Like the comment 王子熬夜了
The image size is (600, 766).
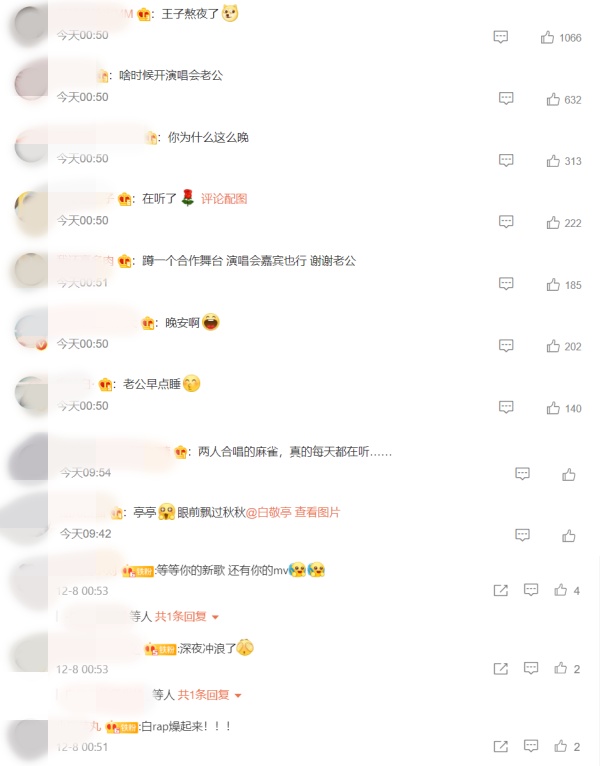548,37
